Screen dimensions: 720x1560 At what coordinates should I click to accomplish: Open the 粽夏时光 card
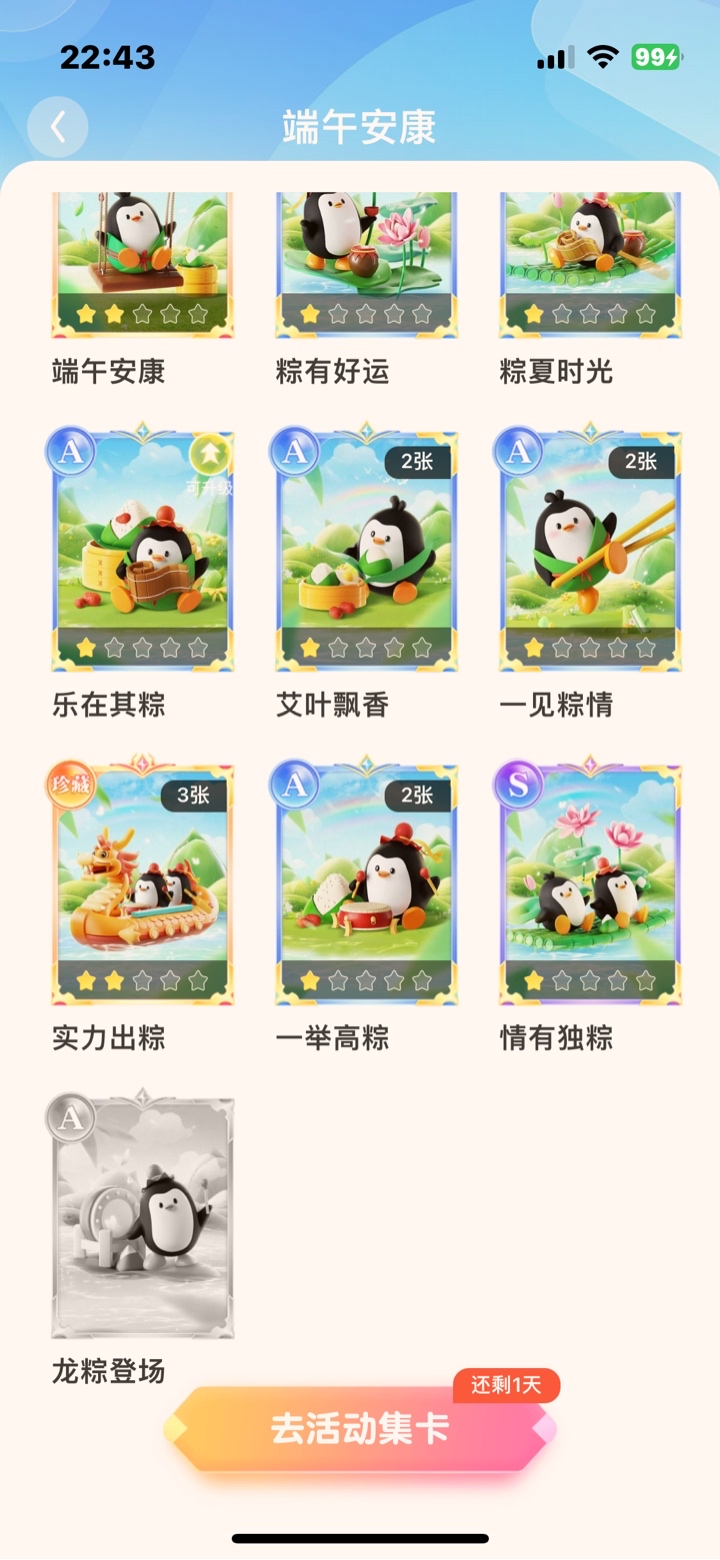pos(590,265)
